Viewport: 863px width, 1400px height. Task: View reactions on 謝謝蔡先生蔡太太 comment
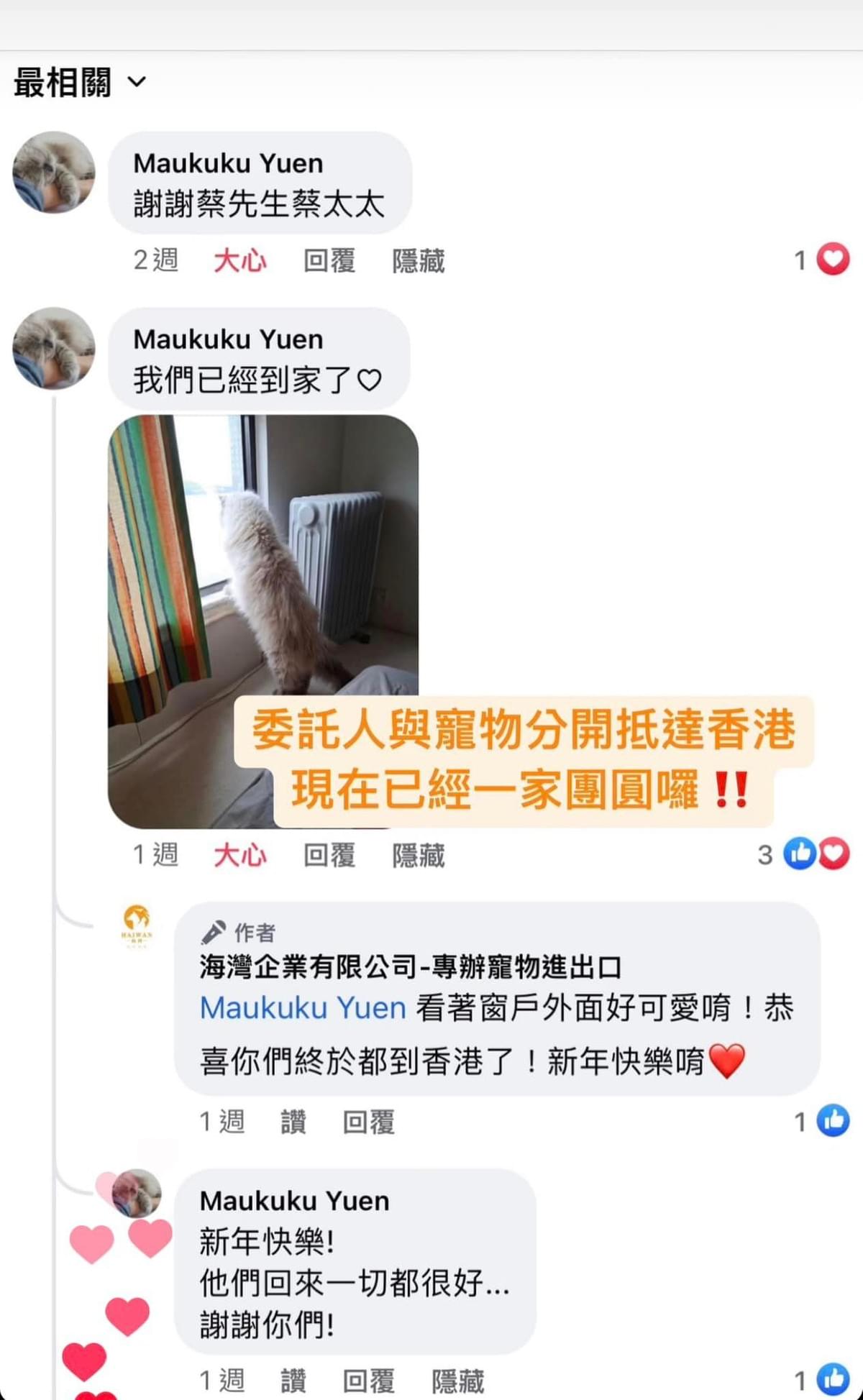822,260
